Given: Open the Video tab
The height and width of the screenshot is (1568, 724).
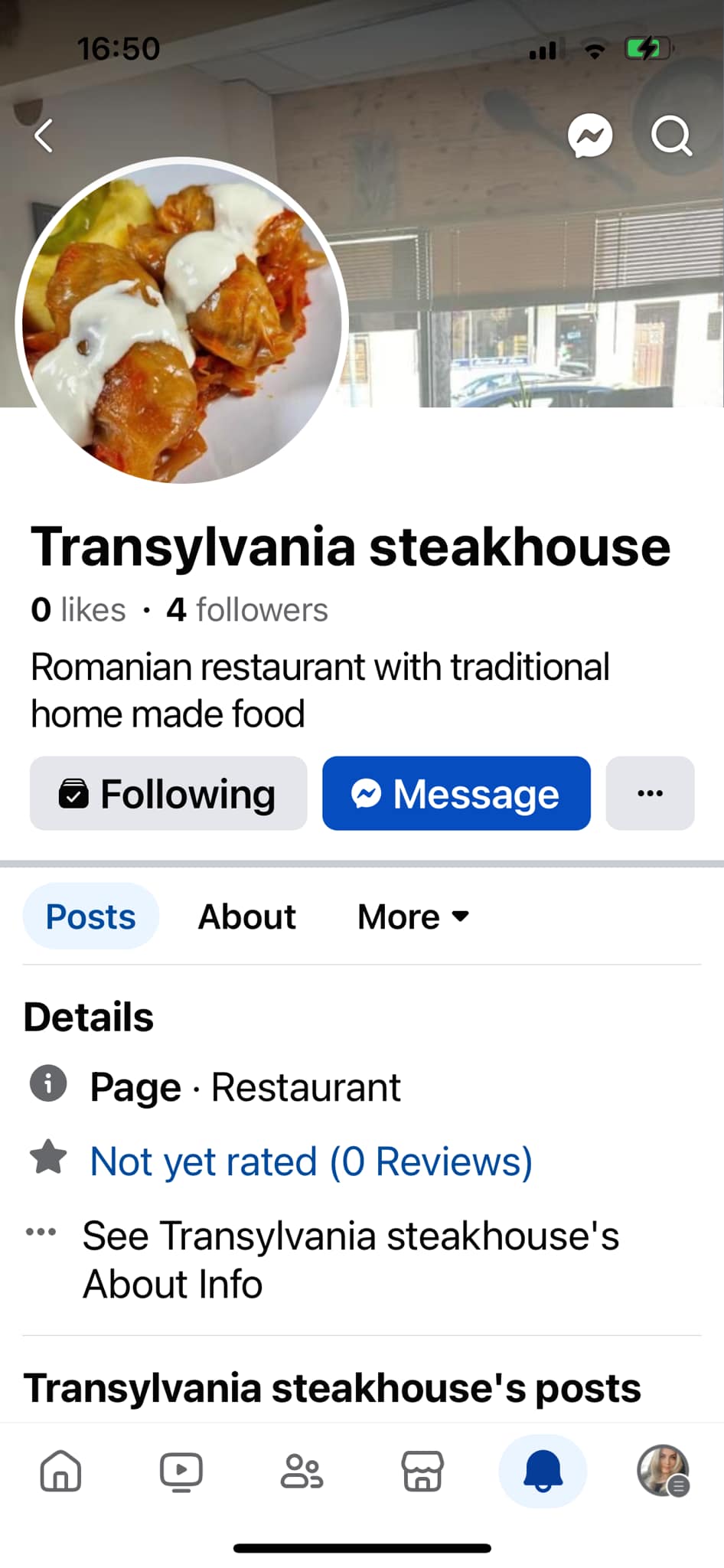Looking at the screenshot, I should (181, 1471).
